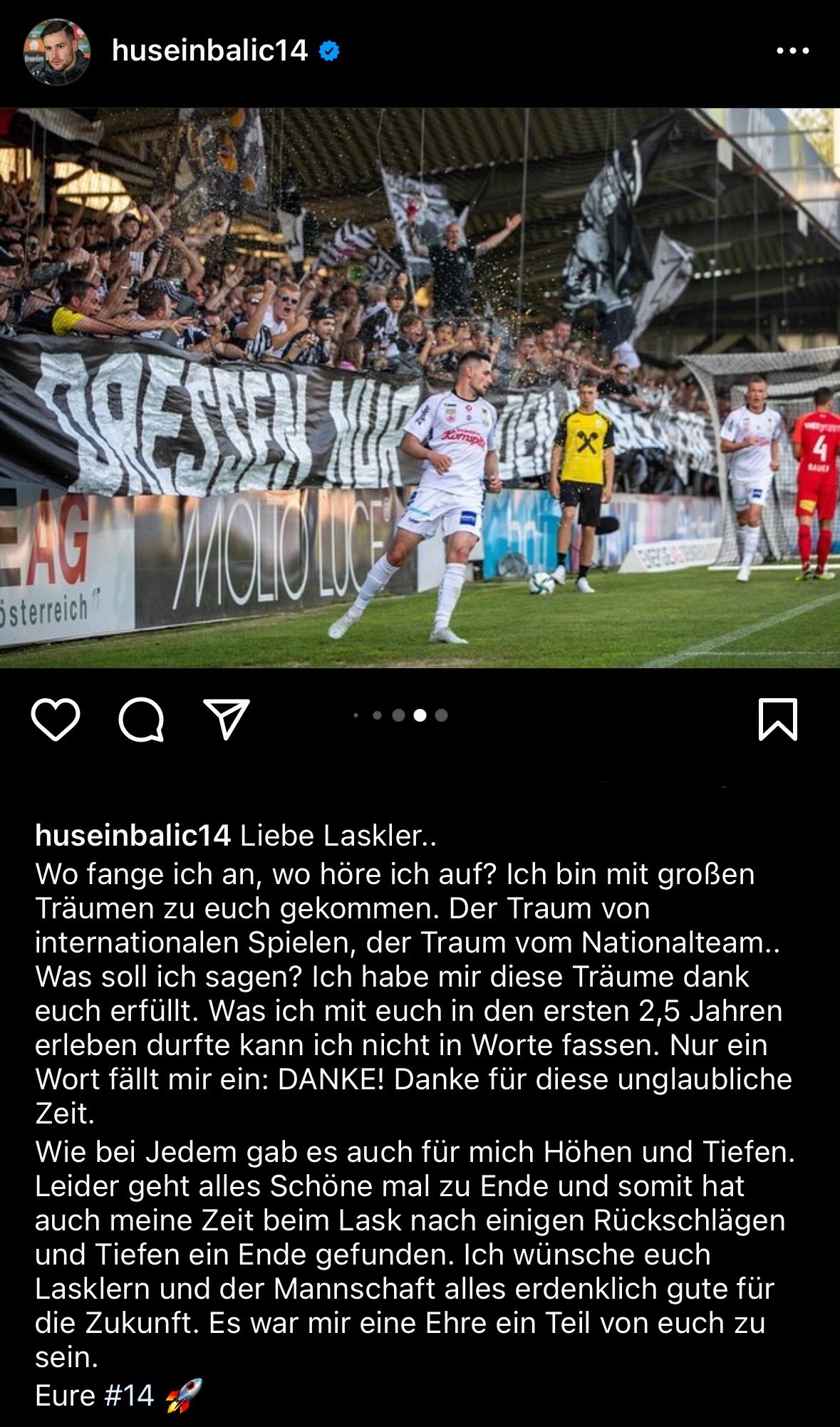Tap the carousel photo of the stadium
This screenshot has height=1427, width=840.
point(420,388)
